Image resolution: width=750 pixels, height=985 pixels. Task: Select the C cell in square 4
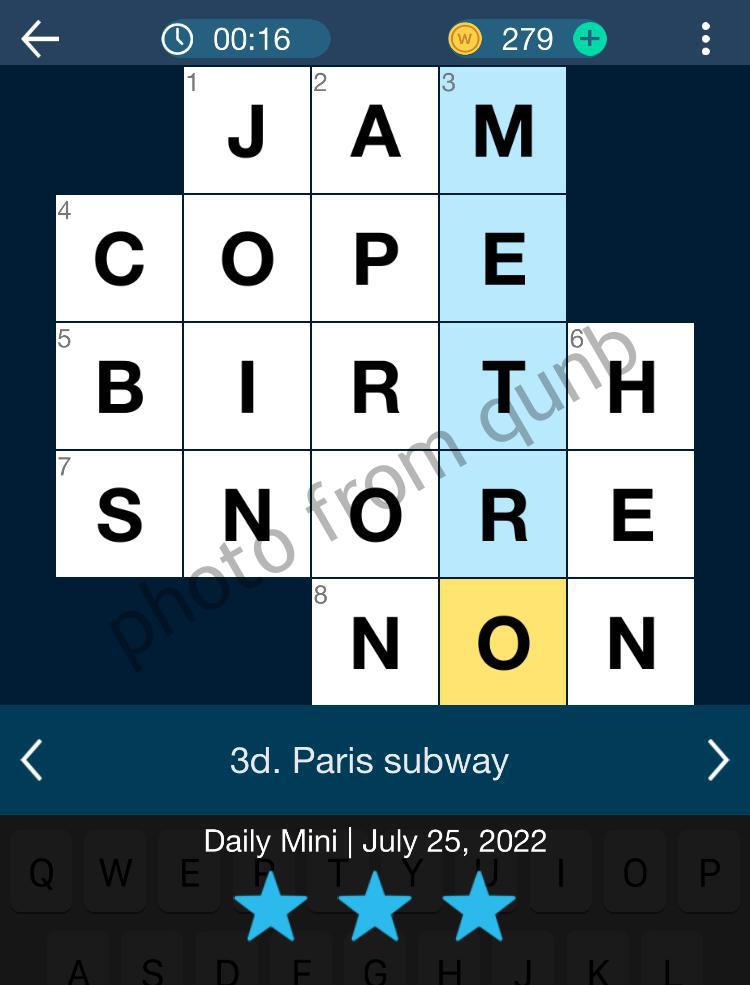[x=119, y=258]
